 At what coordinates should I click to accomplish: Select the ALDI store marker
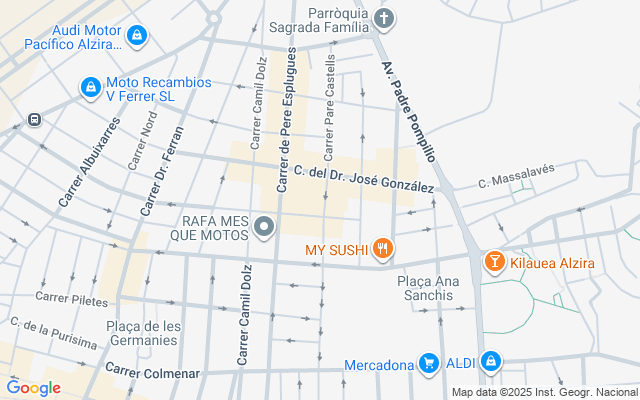pos(491,362)
